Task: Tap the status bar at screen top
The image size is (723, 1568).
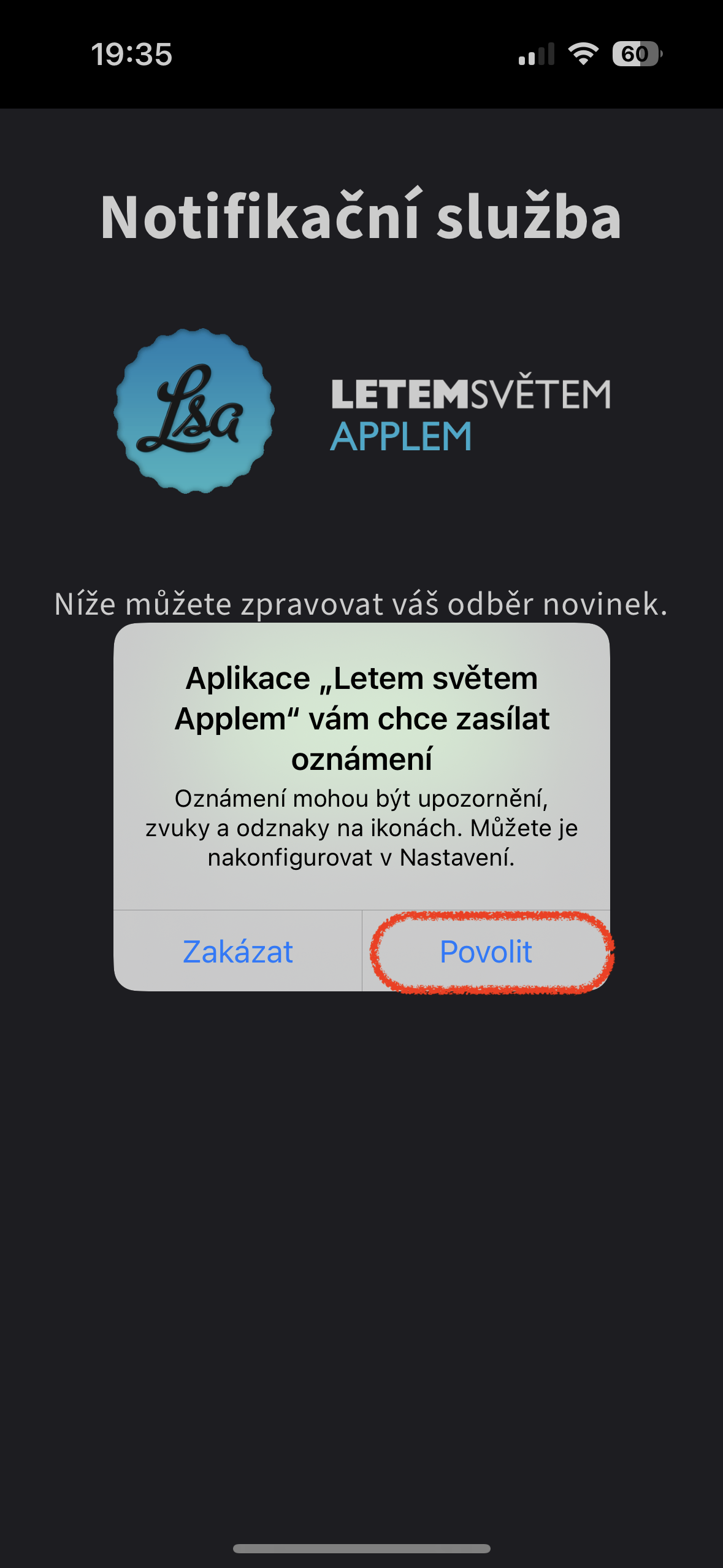Action: point(361,55)
